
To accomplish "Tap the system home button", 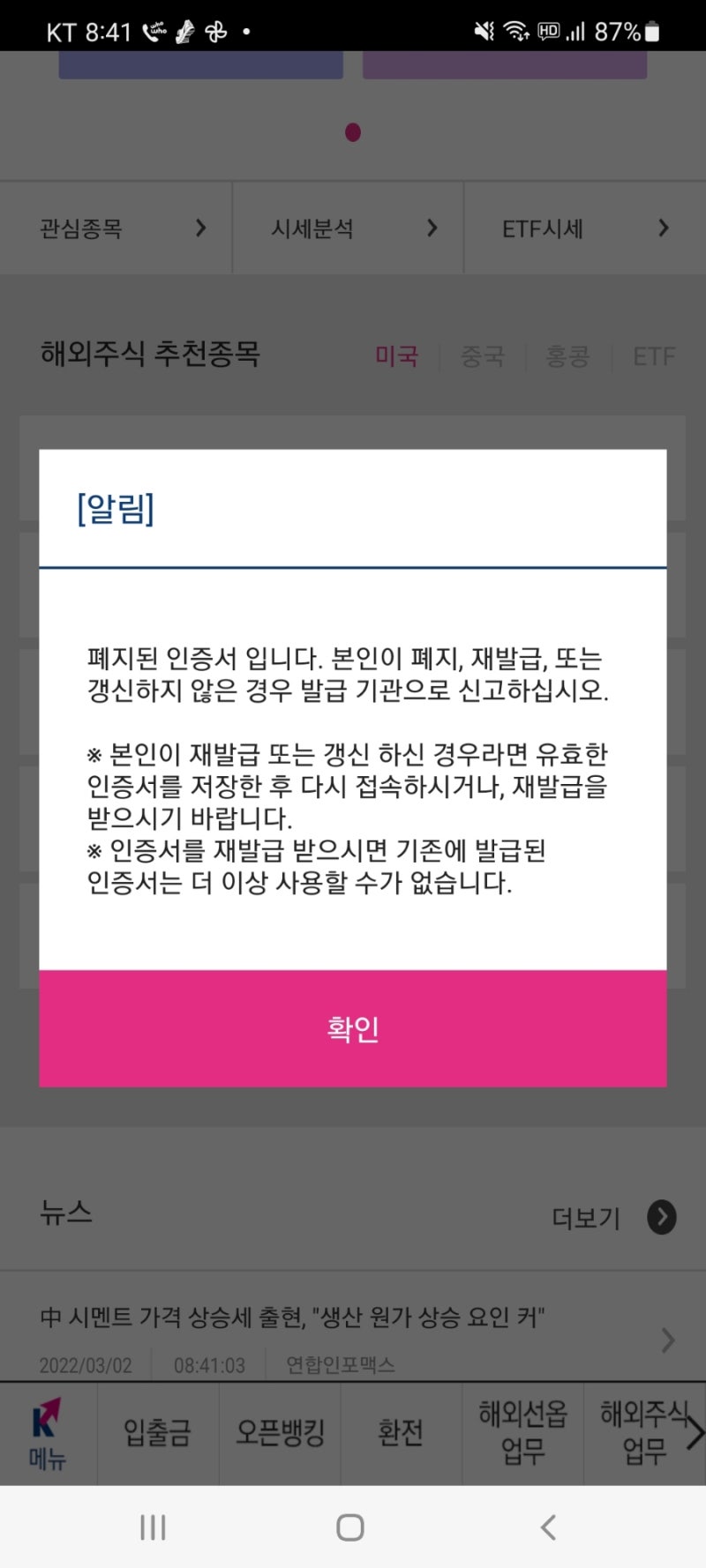I will [350, 1527].
